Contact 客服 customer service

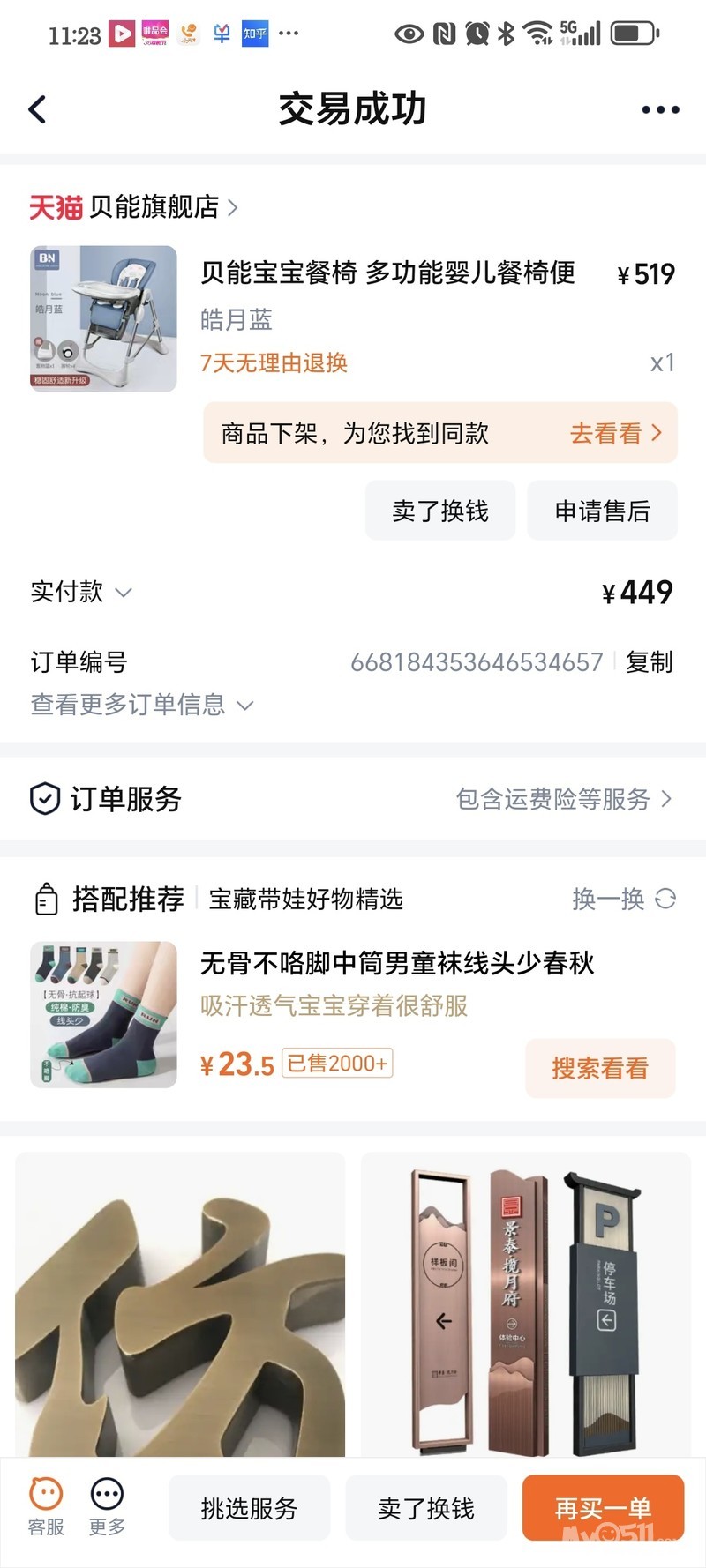46,1507
